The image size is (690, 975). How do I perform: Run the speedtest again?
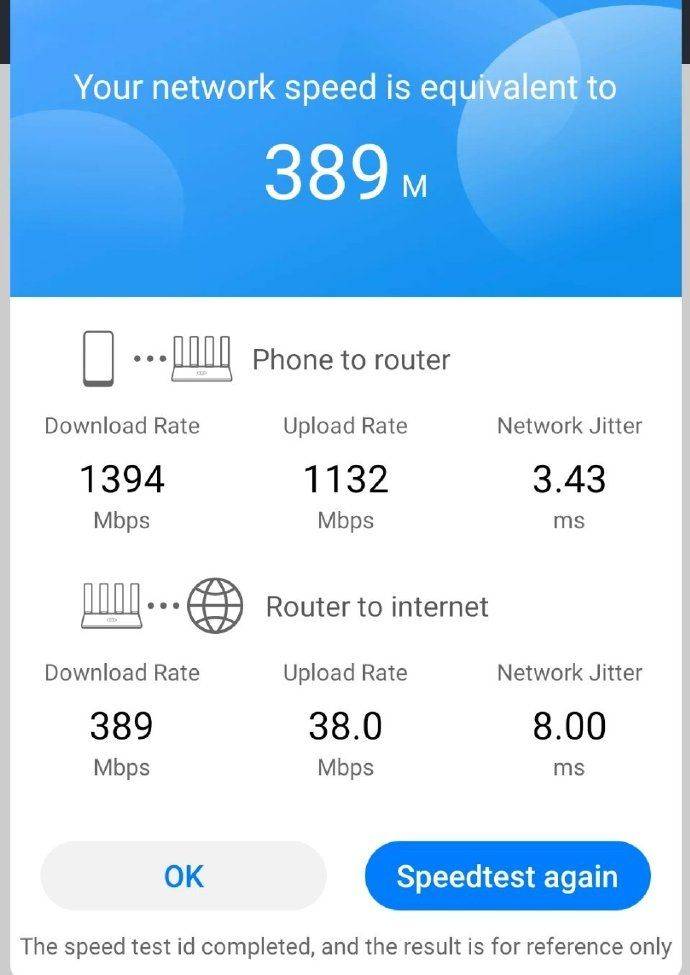pyautogui.click(x=507, y=876)
